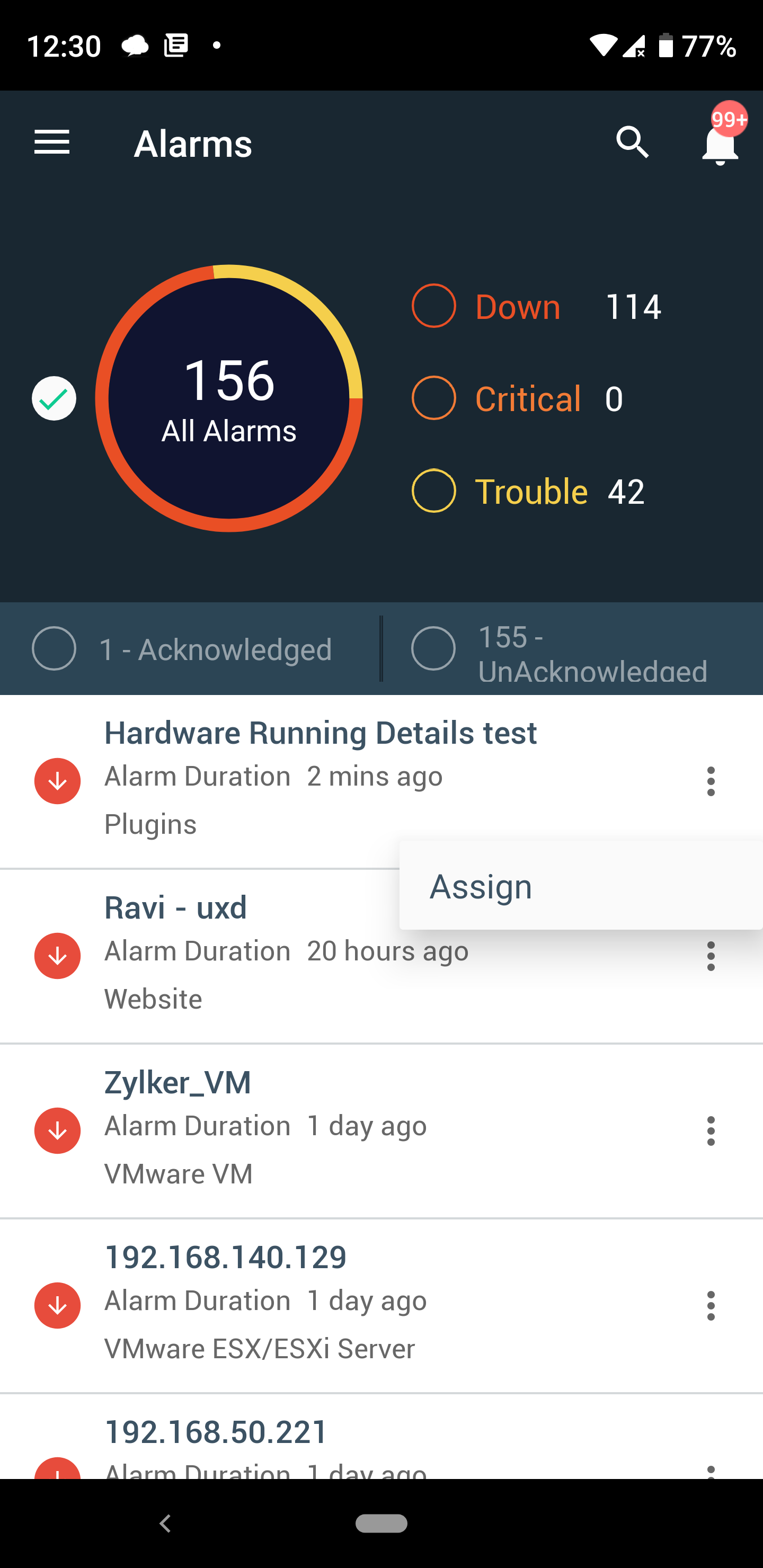Open the hamburger navigation menu
Viewport: 763px width, 1568px height.
(52, 143)
